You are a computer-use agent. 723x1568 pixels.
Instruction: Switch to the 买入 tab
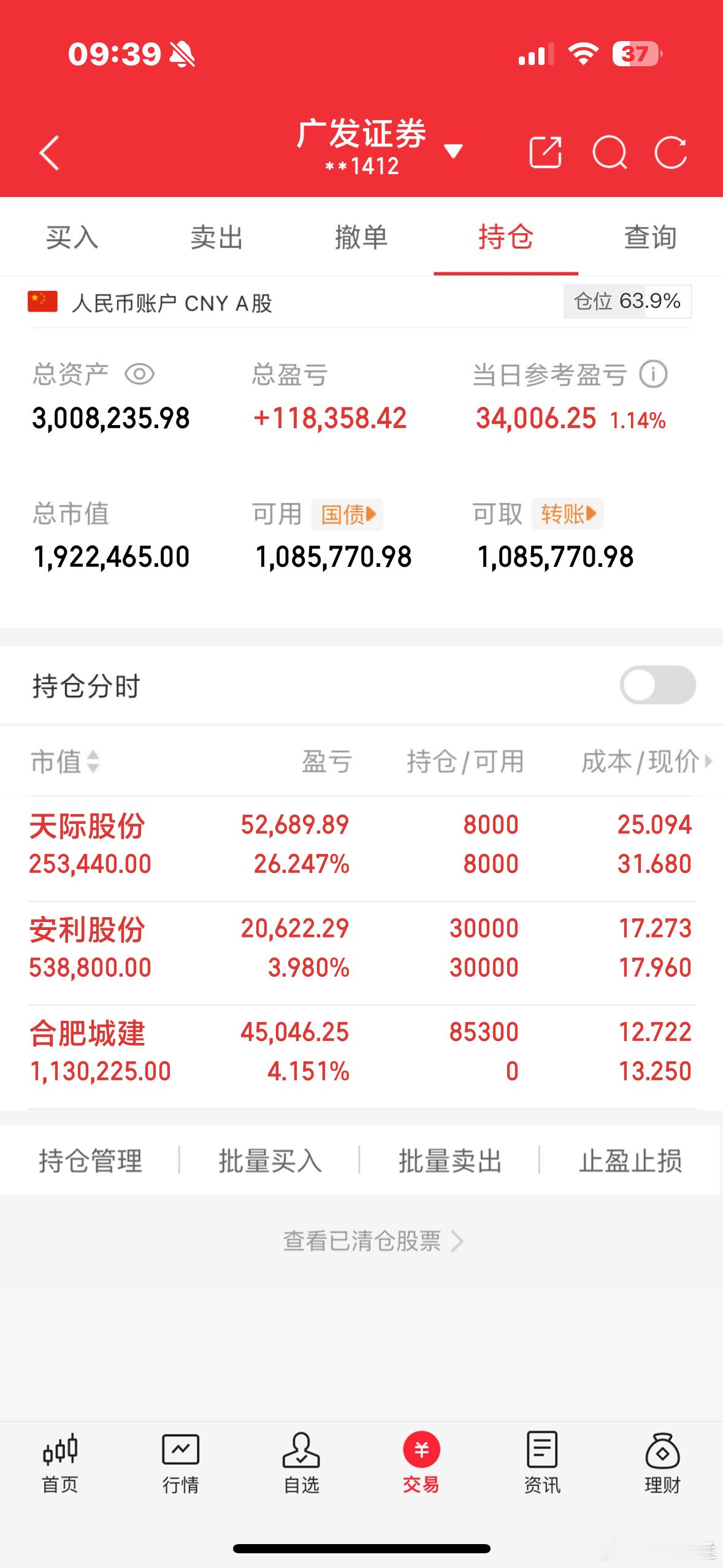pos(72,237)
